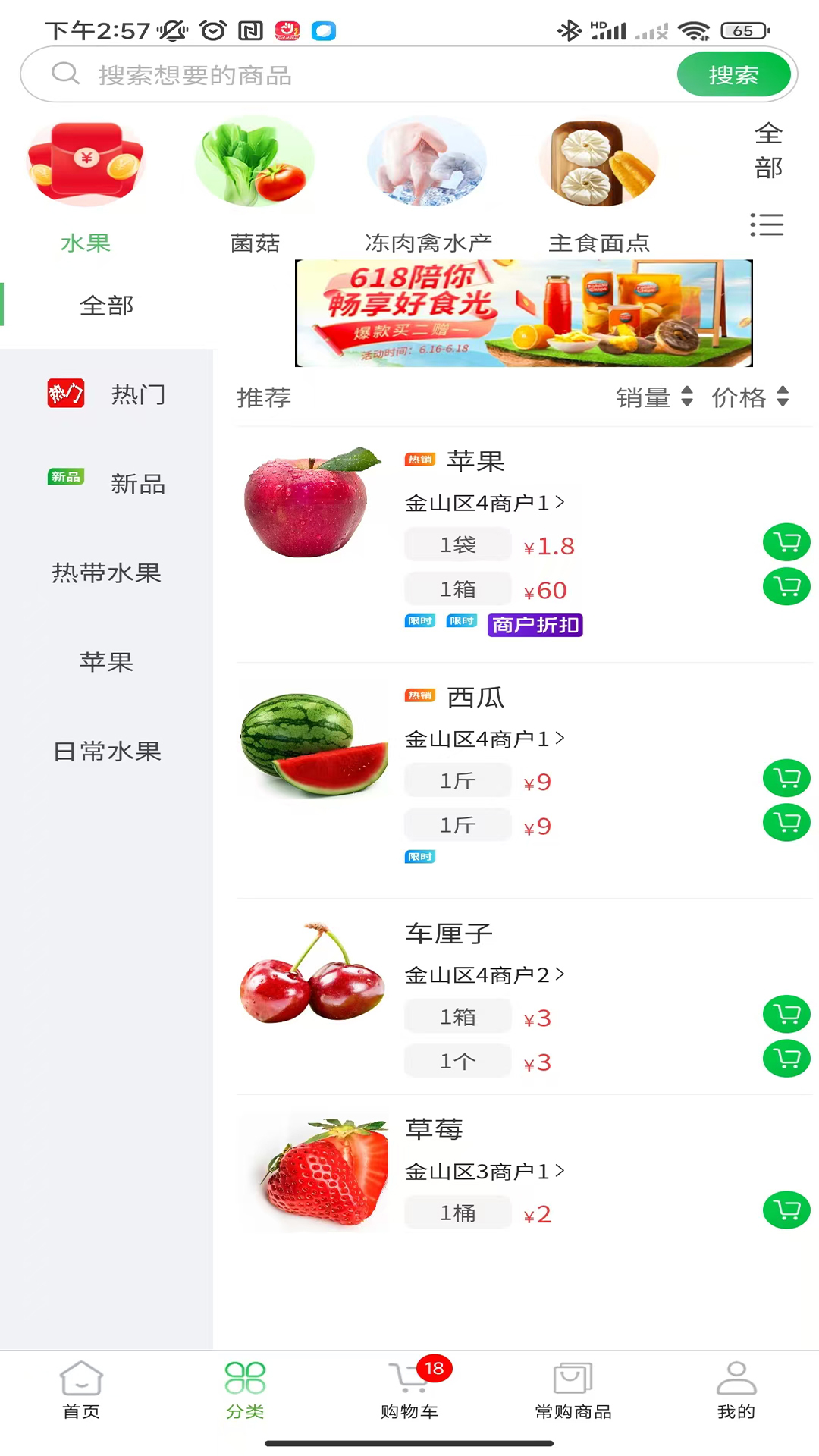Add the 西瓜 1斤 item to cart
819x1456 pixels.
point(786,778)
